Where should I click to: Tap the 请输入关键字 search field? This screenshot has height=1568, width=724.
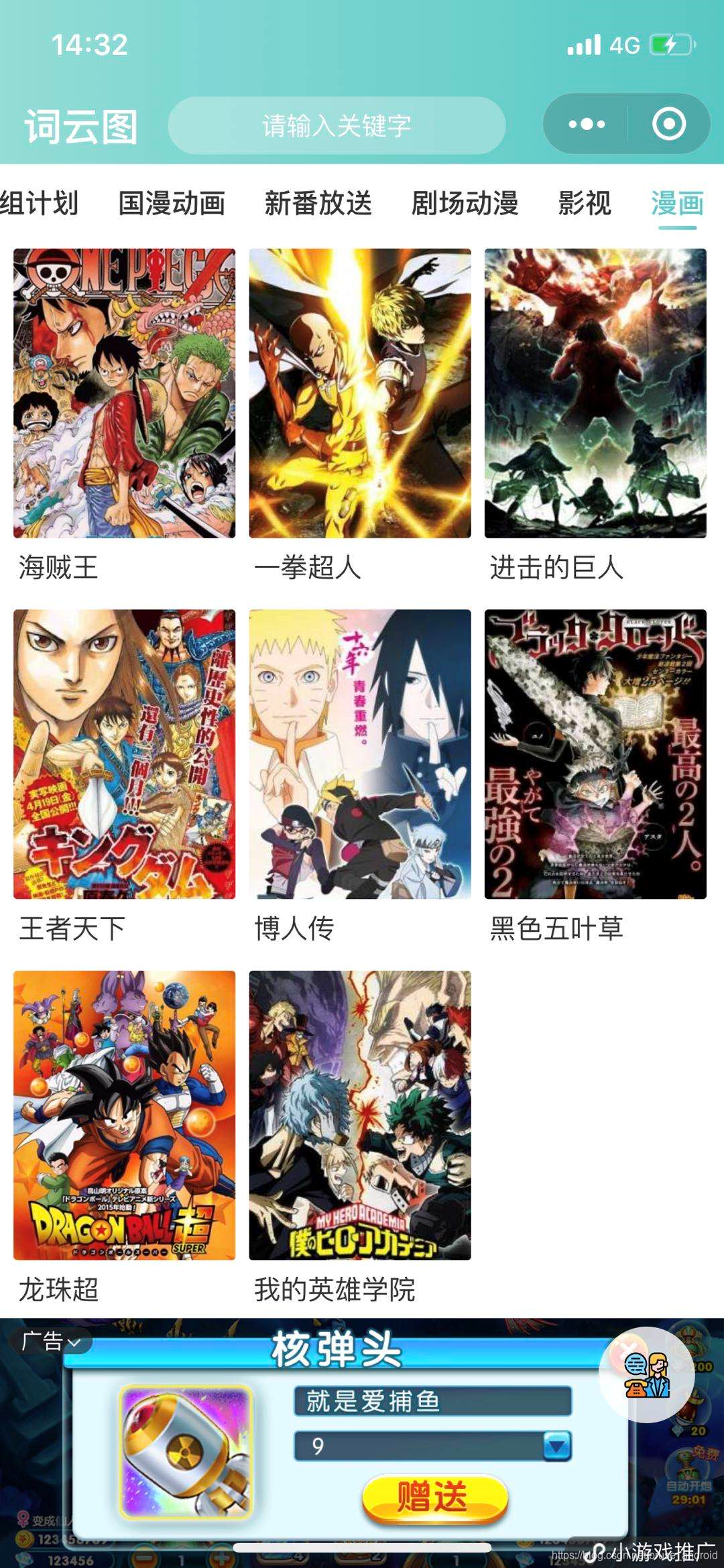pyautogui.click(x=337, y=125)
